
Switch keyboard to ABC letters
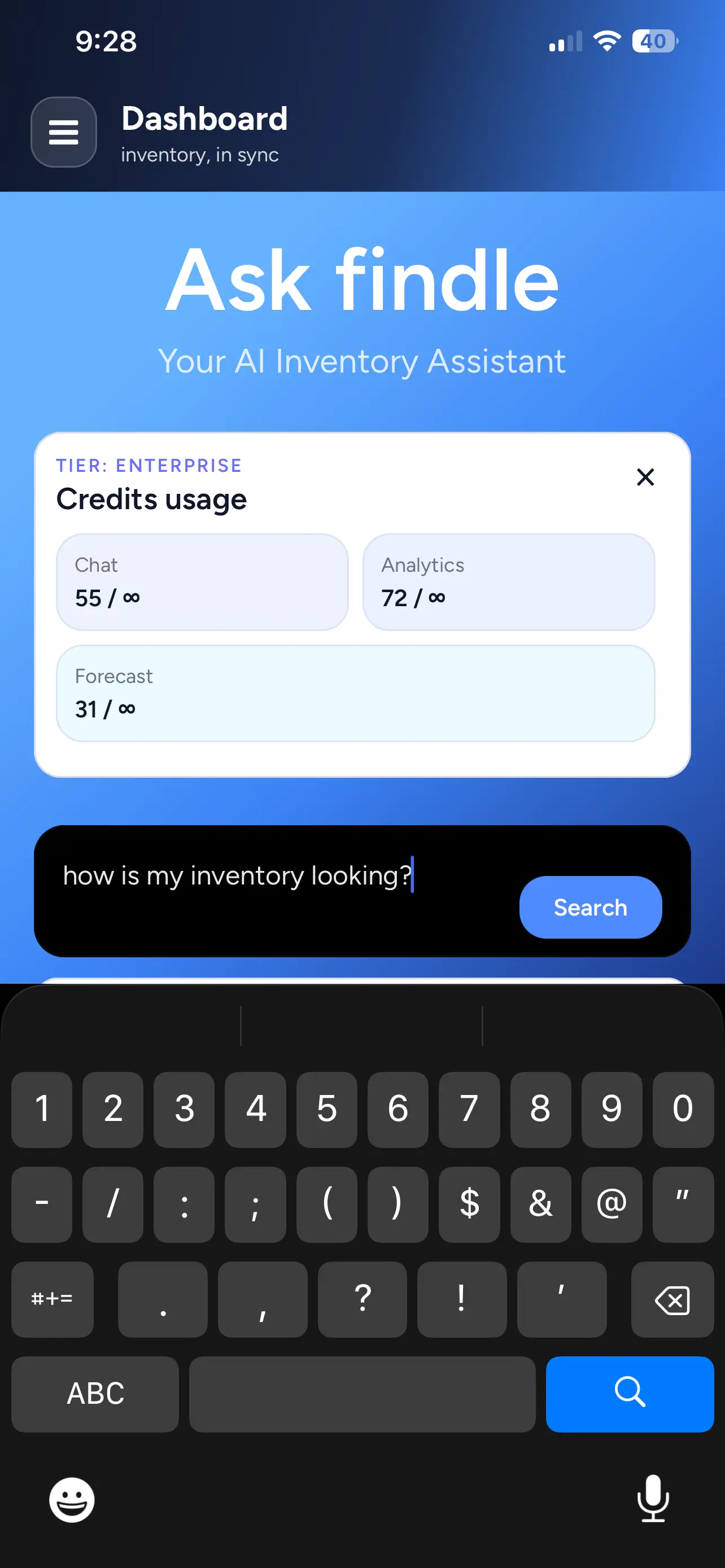pyautogui.click(x=95, y=1393)
